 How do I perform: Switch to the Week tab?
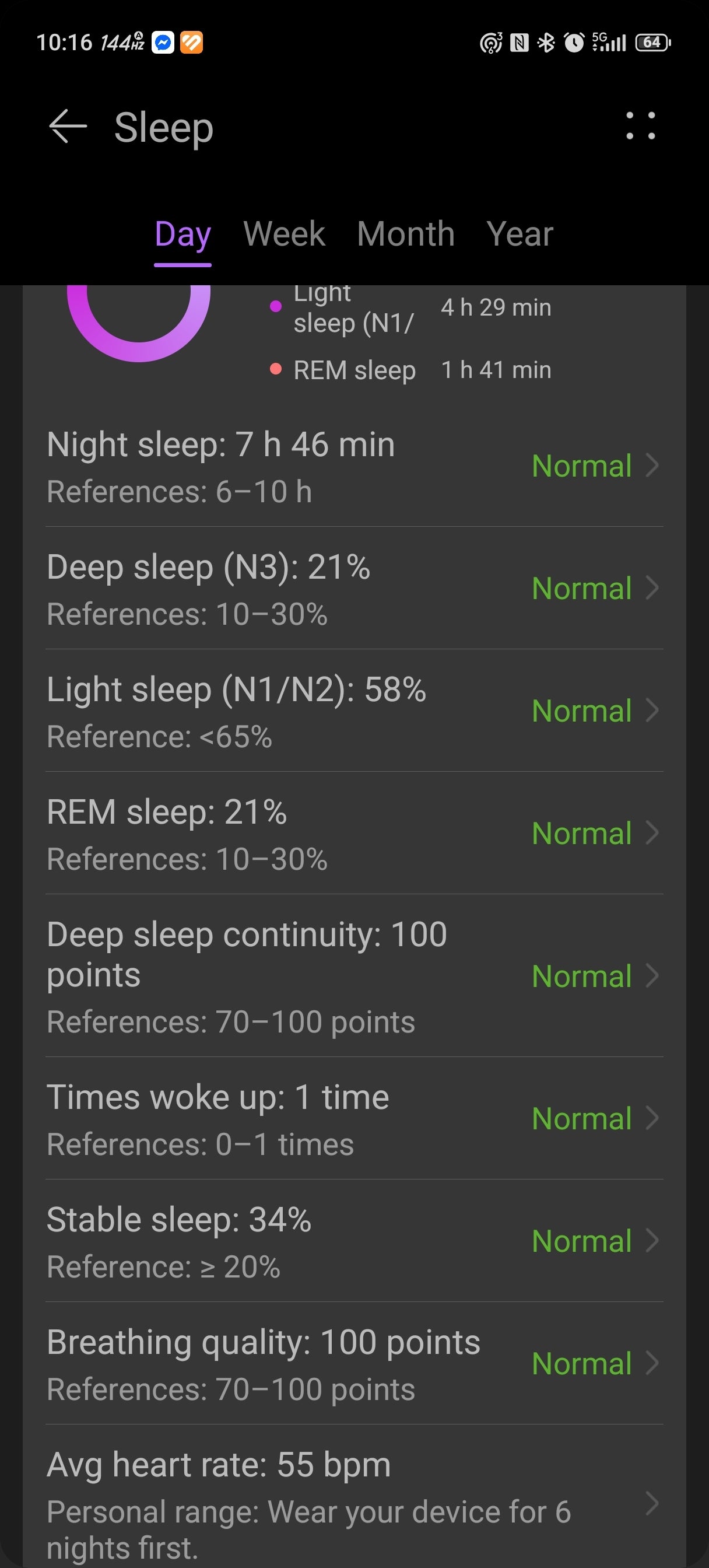[284, 235]
